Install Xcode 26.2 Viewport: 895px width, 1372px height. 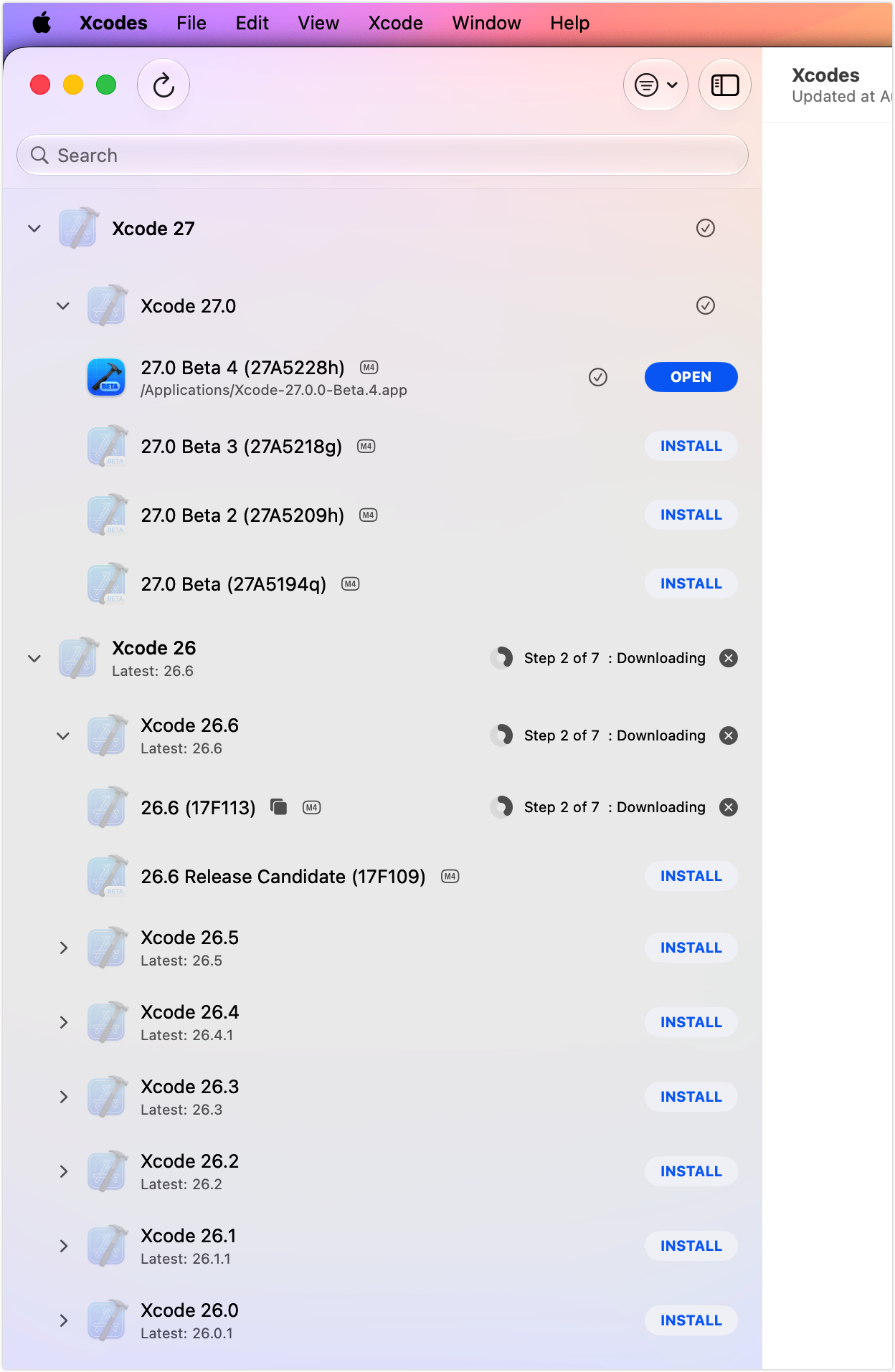point(691,1171)
